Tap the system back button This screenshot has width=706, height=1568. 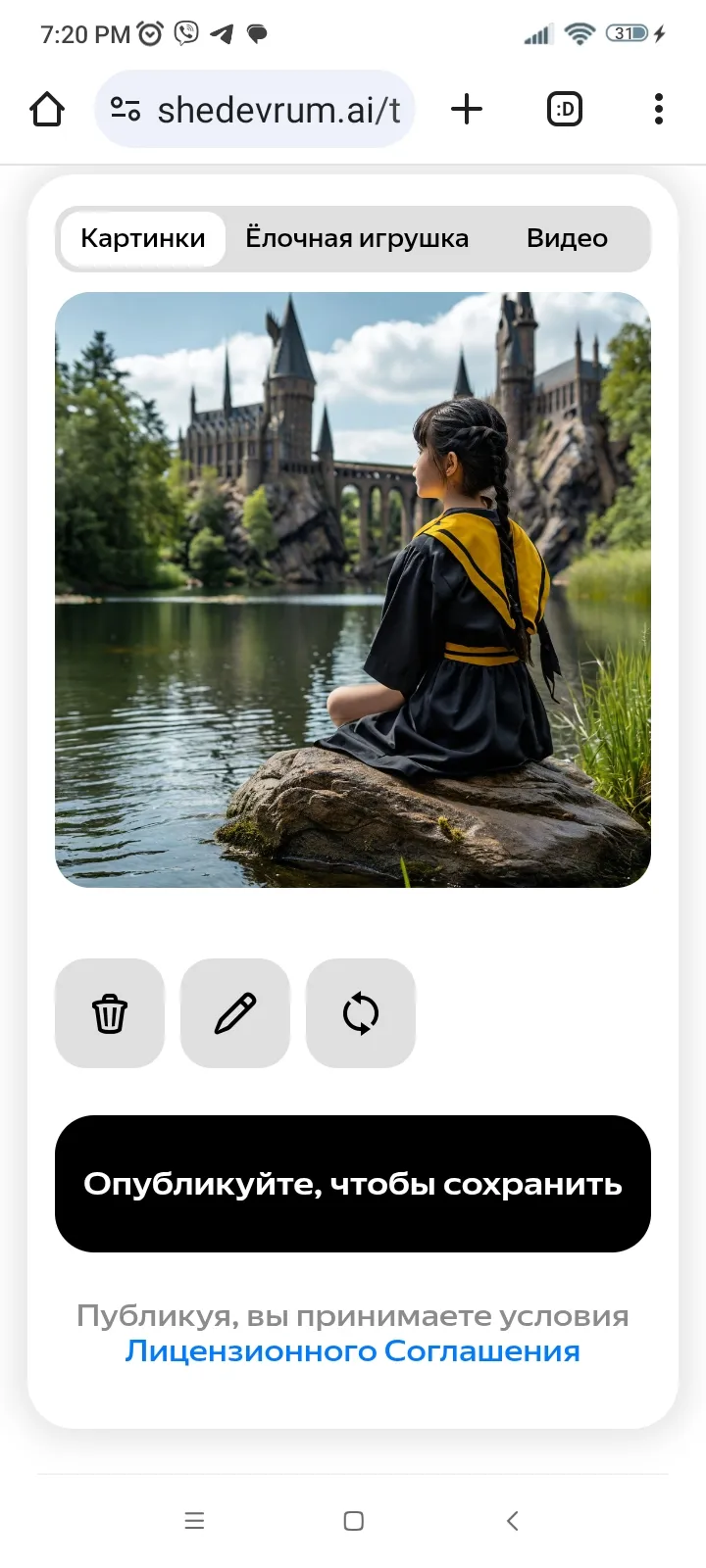512,1521
